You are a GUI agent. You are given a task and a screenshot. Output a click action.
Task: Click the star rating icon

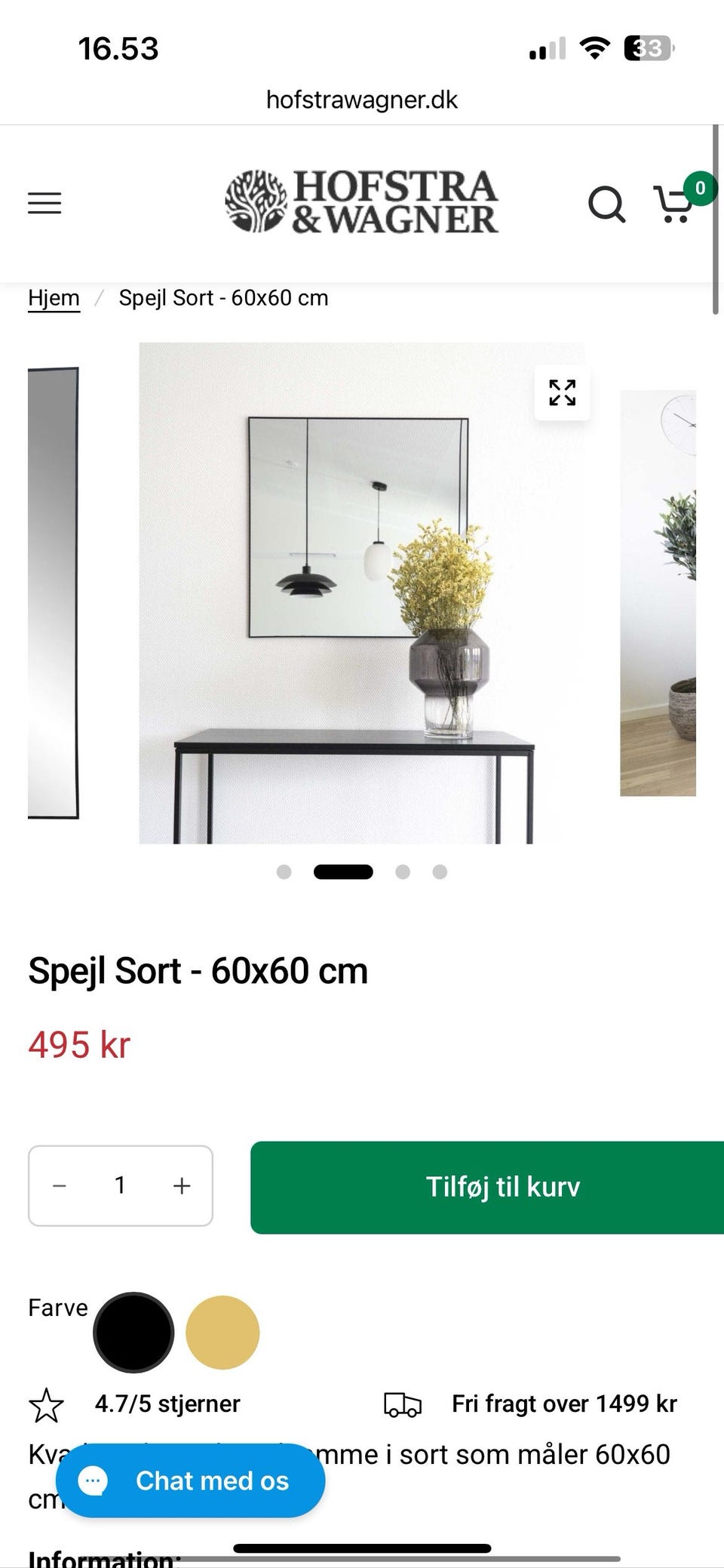click(x=46, y=1404)
